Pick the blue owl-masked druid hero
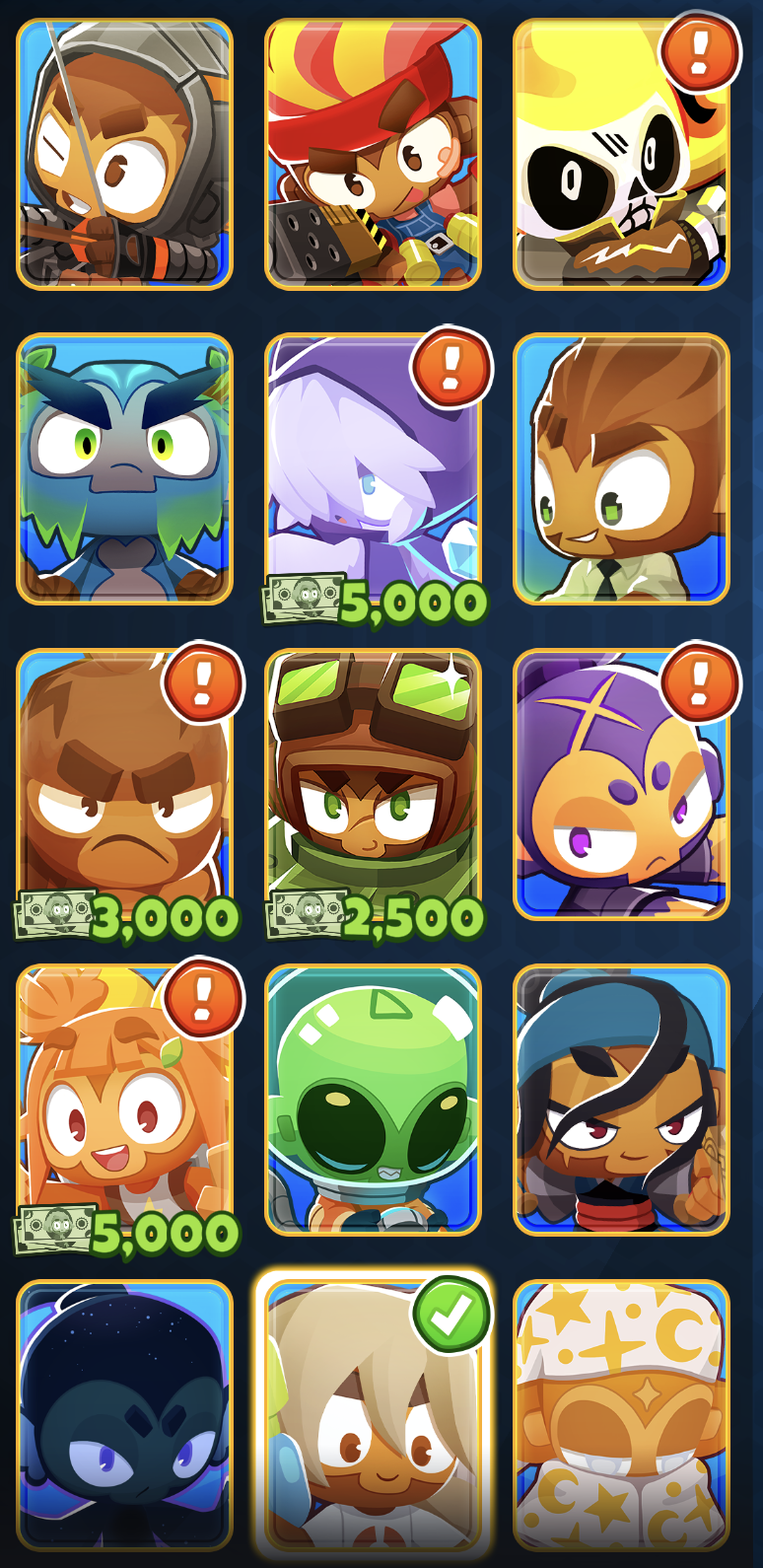The image size is (763, 1568). [124, 469]
